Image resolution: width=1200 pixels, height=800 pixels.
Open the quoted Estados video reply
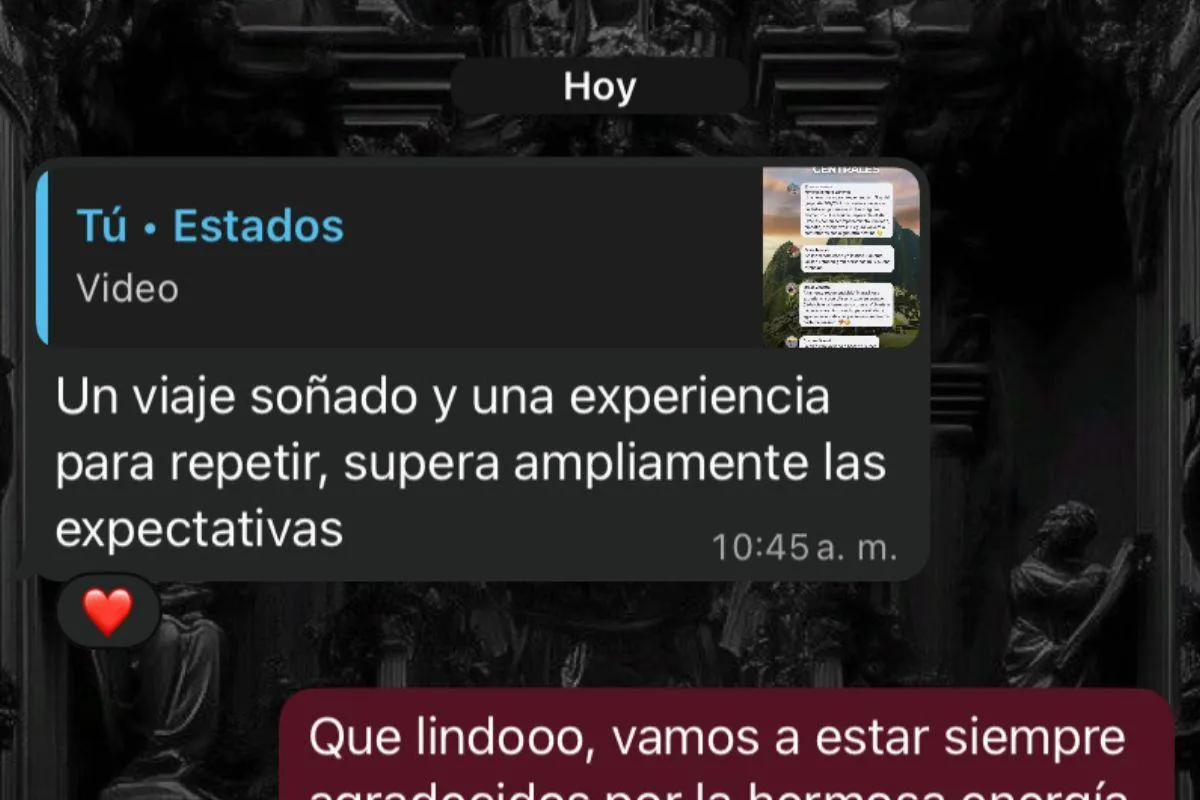(478, 257)
